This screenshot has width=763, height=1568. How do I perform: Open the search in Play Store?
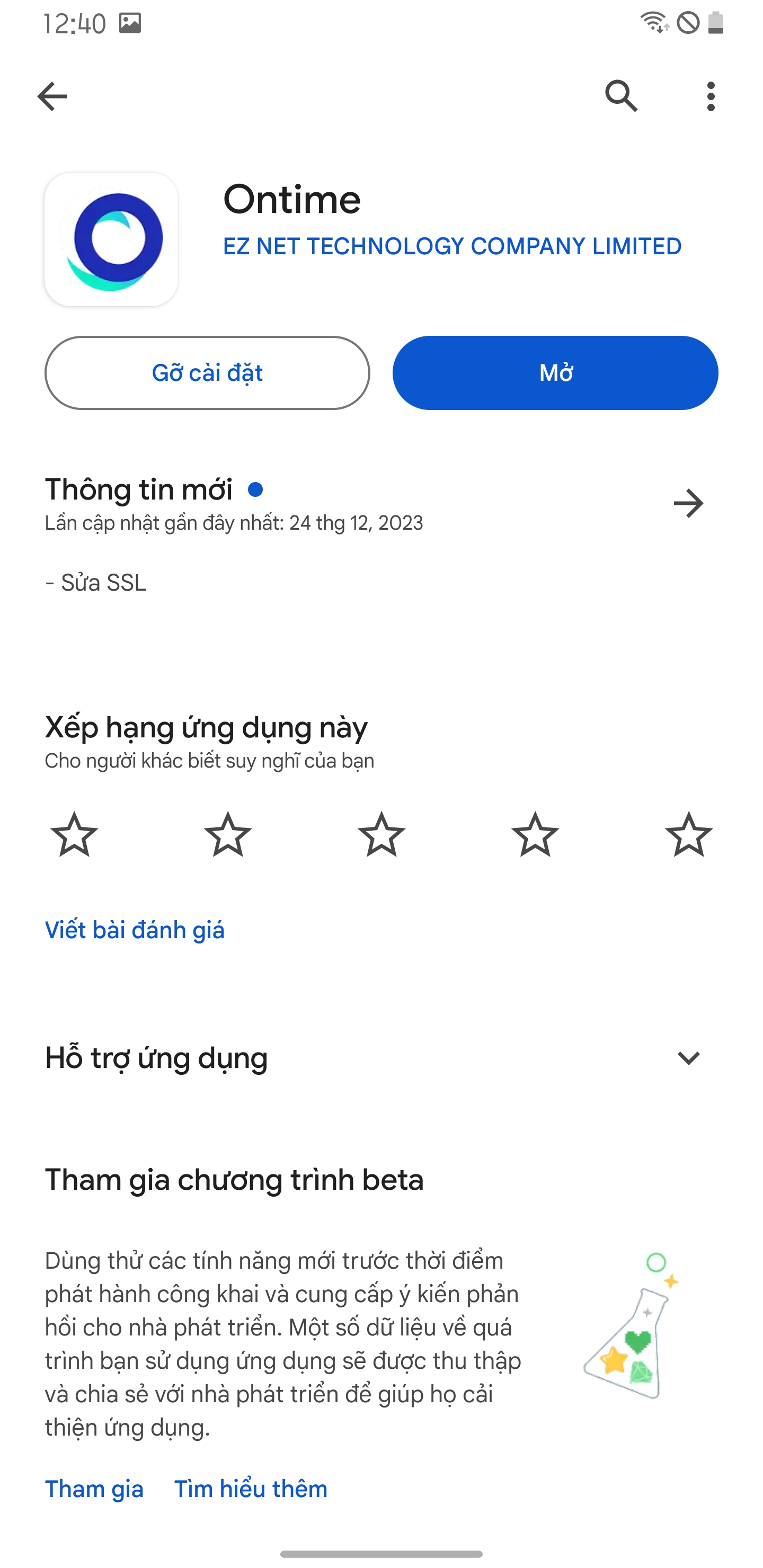(x=622, y=95)
